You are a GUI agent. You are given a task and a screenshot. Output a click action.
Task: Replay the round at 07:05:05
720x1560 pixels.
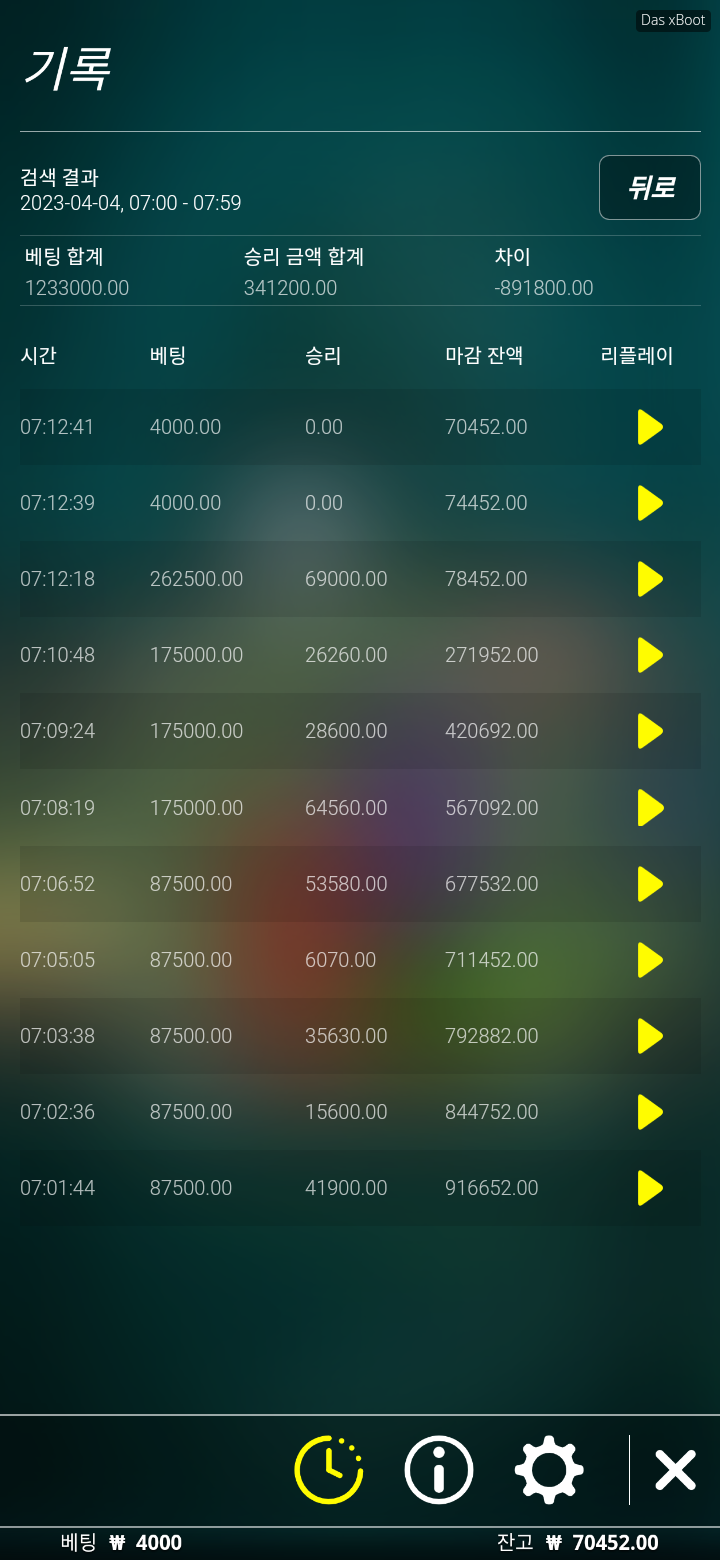(650, 960)
